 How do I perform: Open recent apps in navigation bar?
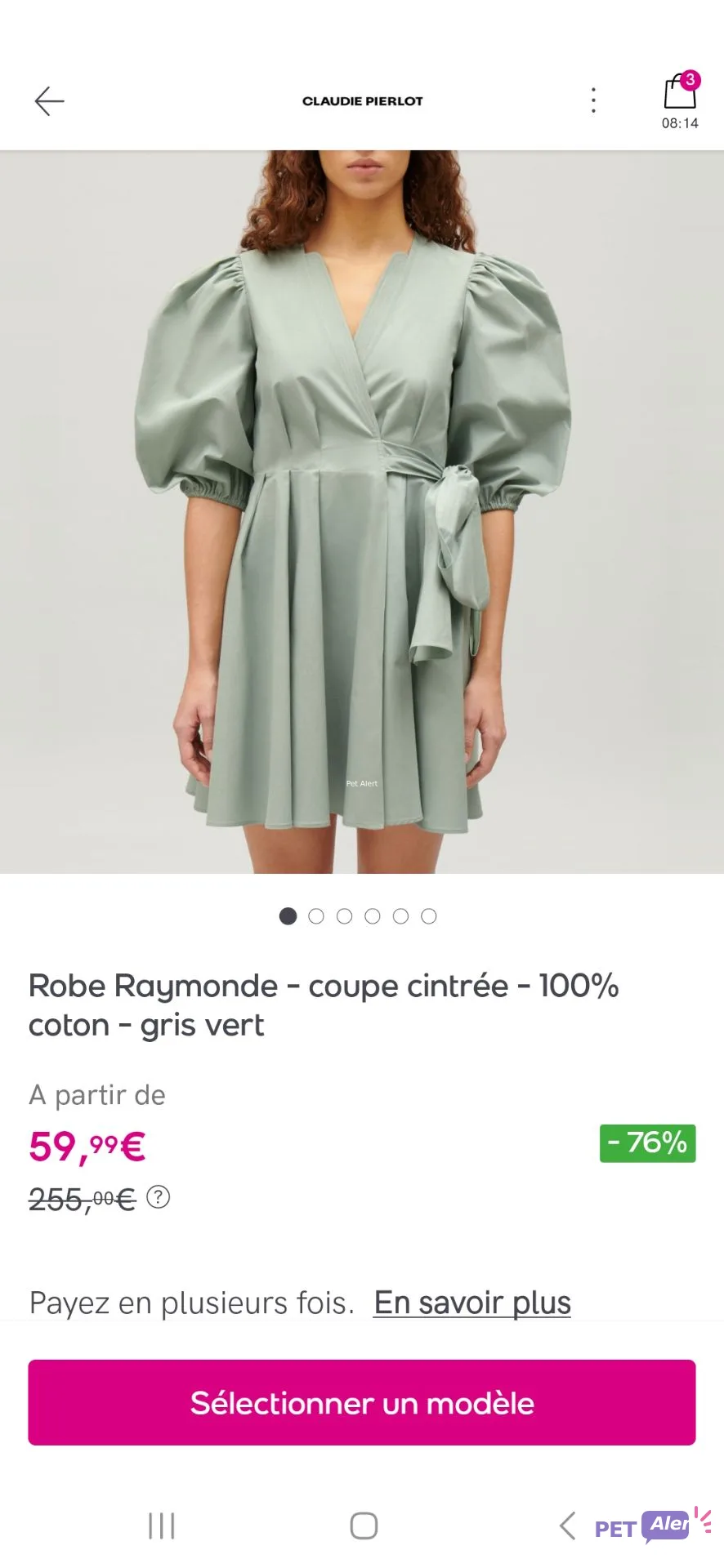pos(162,1526)
